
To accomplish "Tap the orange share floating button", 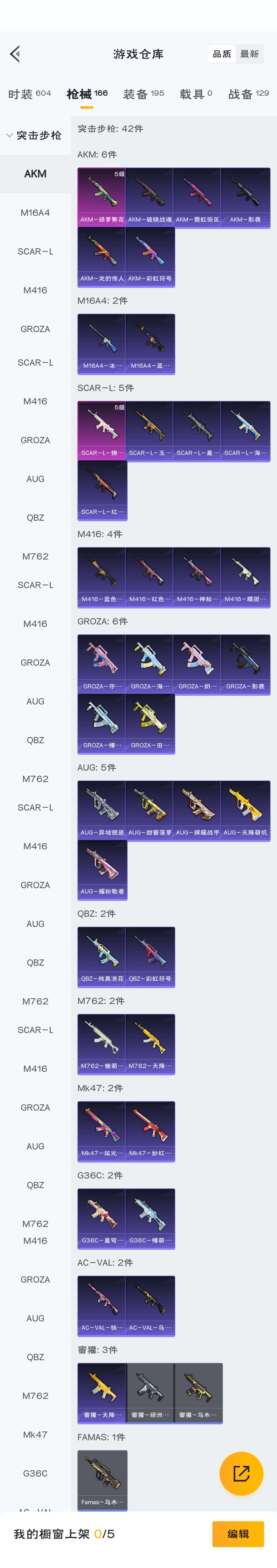I will pos(241,1473).
